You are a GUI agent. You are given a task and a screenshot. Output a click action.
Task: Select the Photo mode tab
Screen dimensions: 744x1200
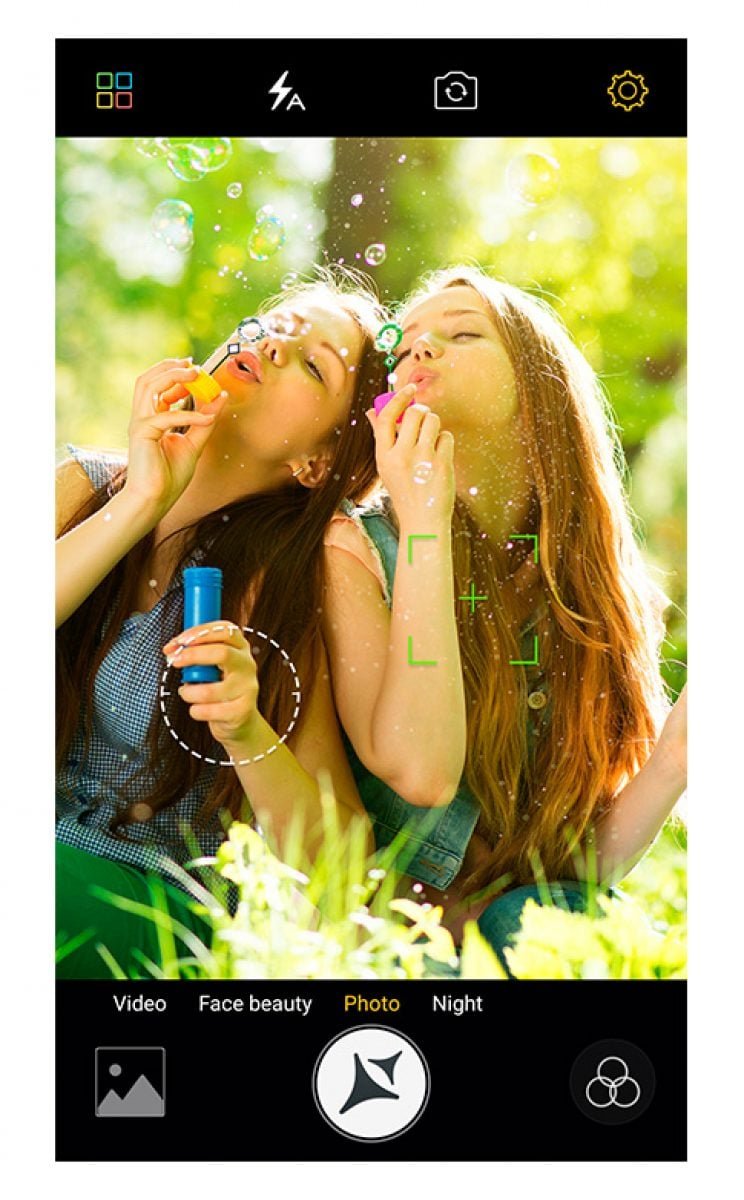371,1003
